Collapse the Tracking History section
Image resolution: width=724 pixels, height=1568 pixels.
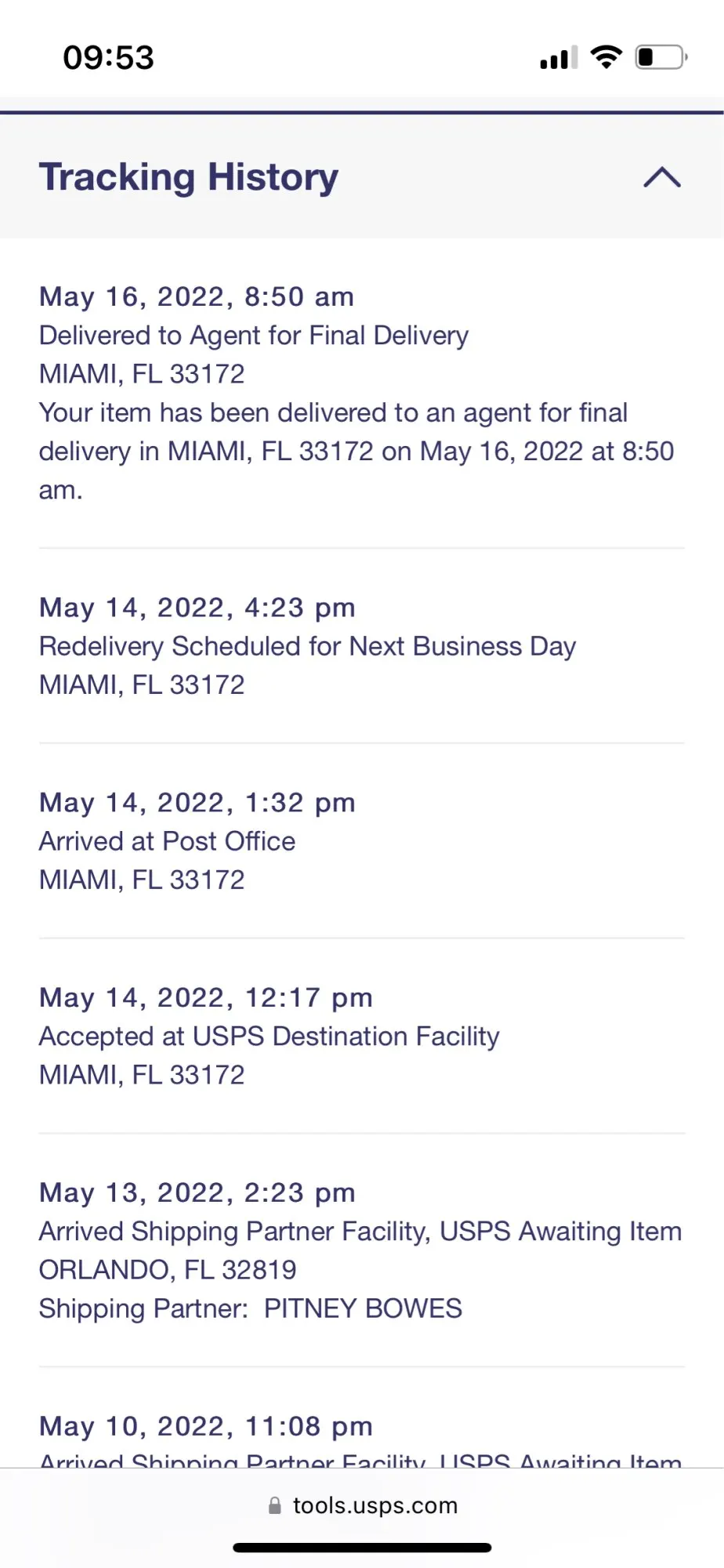click(661, 177)
